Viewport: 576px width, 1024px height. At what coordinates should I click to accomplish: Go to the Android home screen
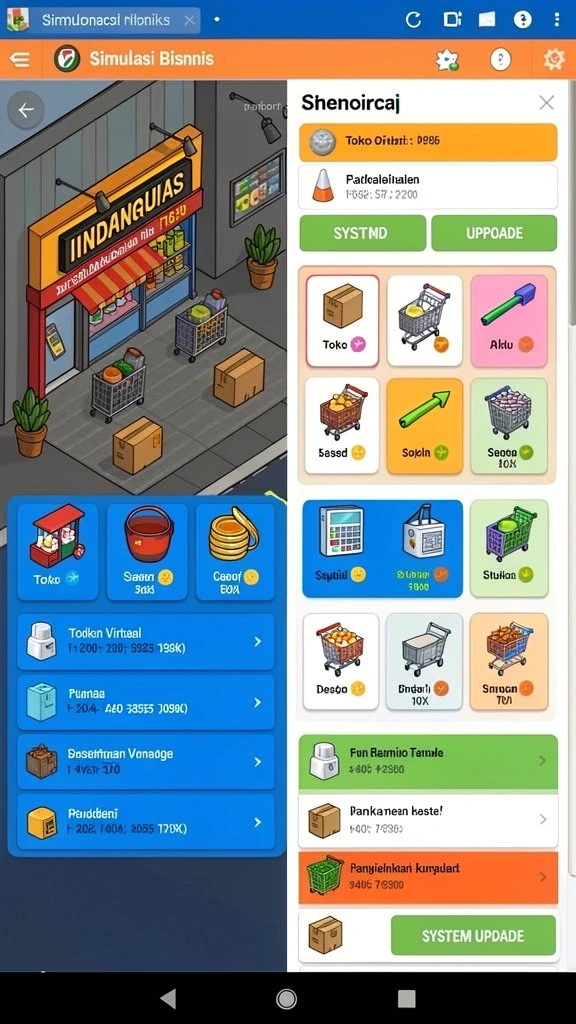click(x=286, y=998)
